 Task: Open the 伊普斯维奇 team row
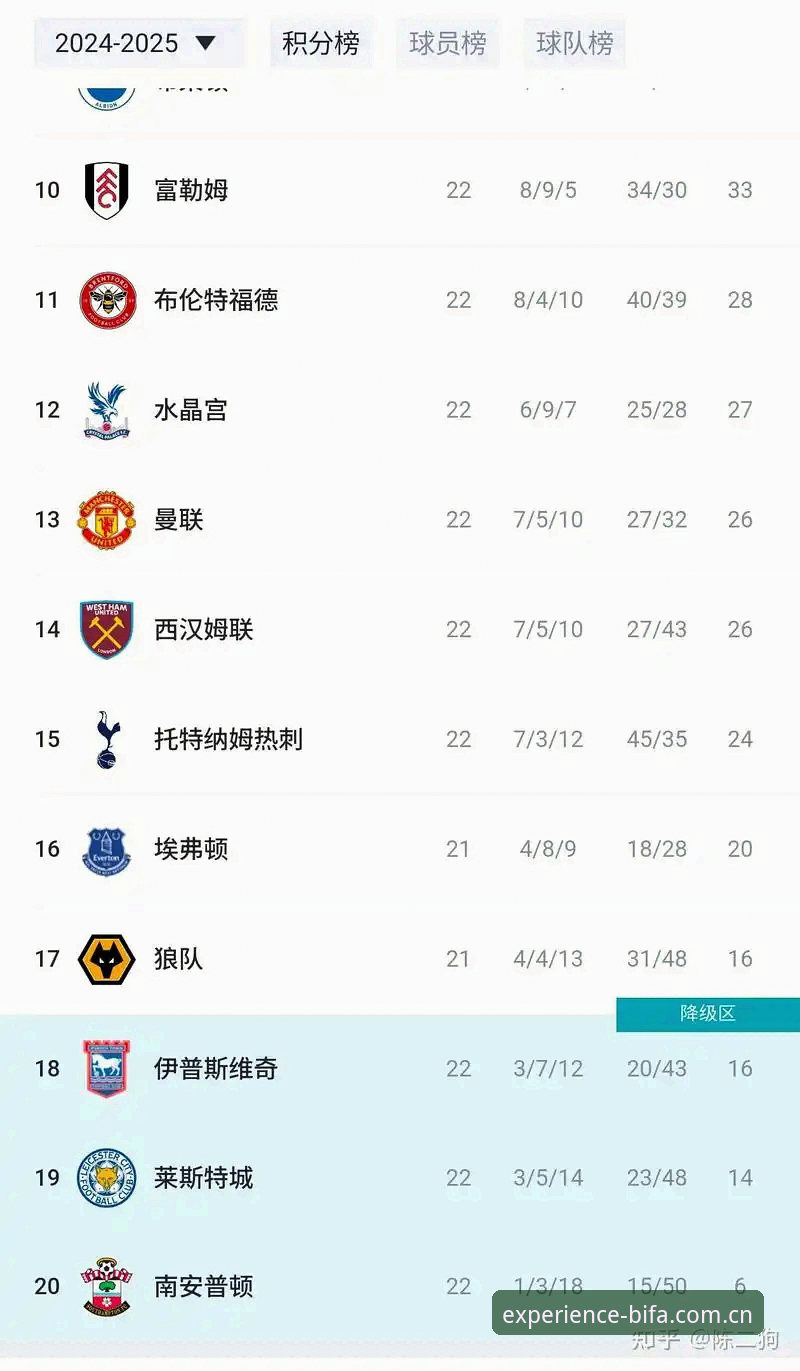click(400, 1068)
